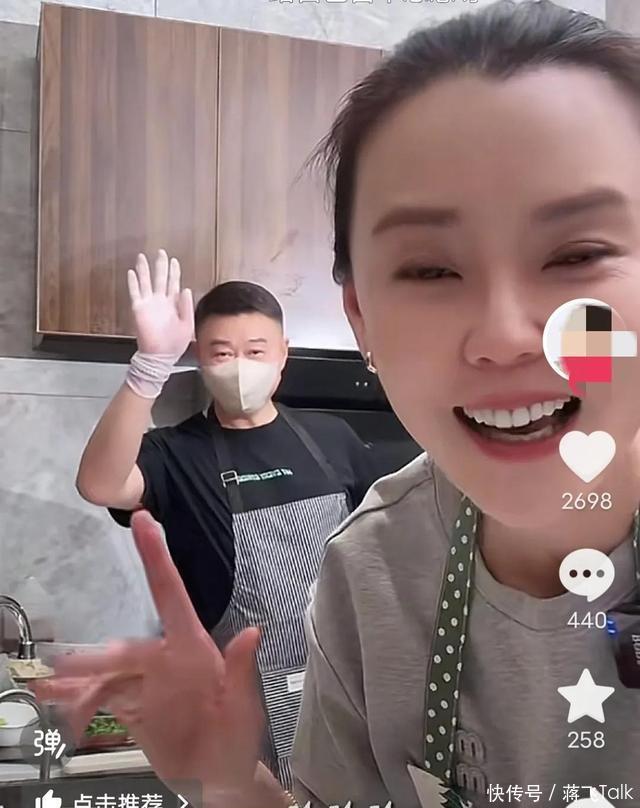Favorite the video with the star icon
This screenshot has height=808, width=640.
(586, 697)
